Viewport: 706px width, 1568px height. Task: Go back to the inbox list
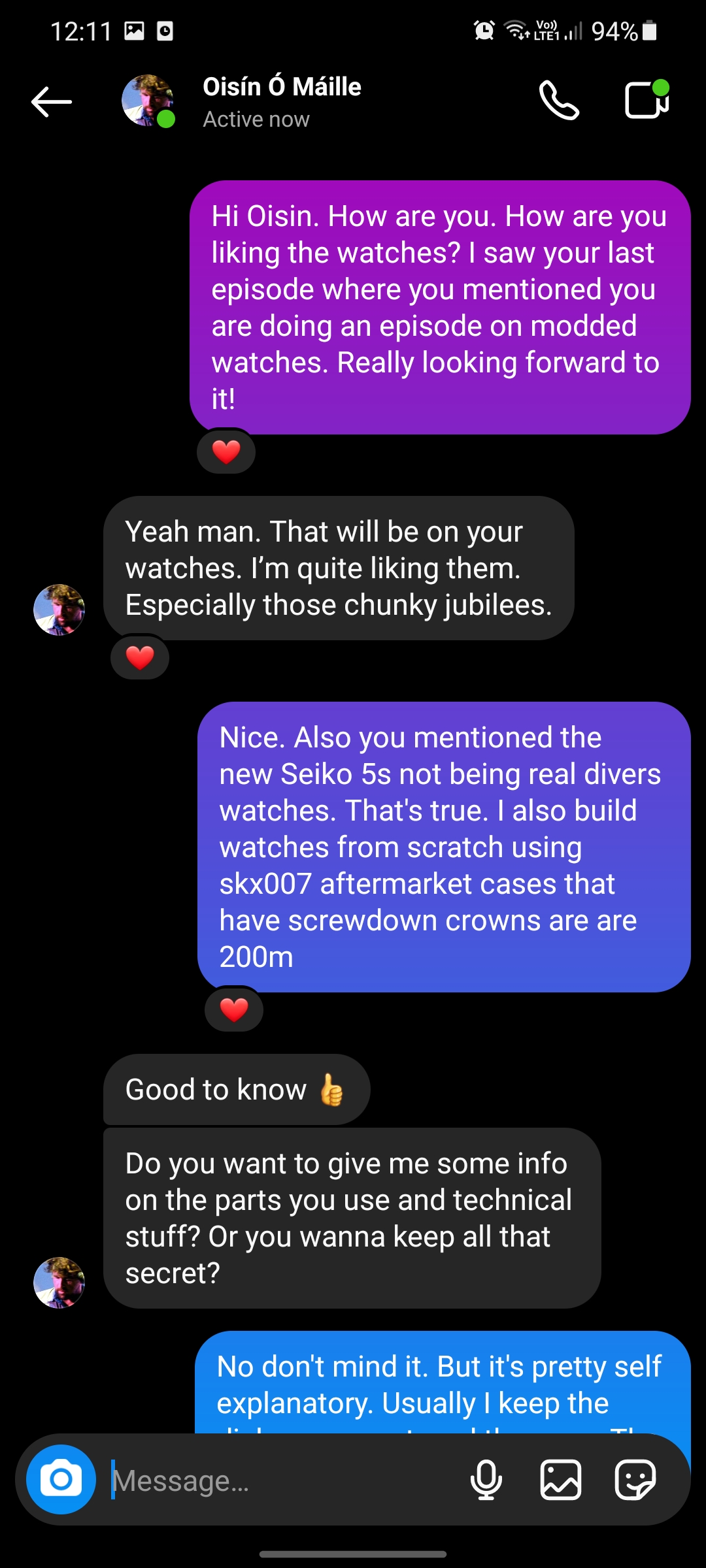coord(51,102)
